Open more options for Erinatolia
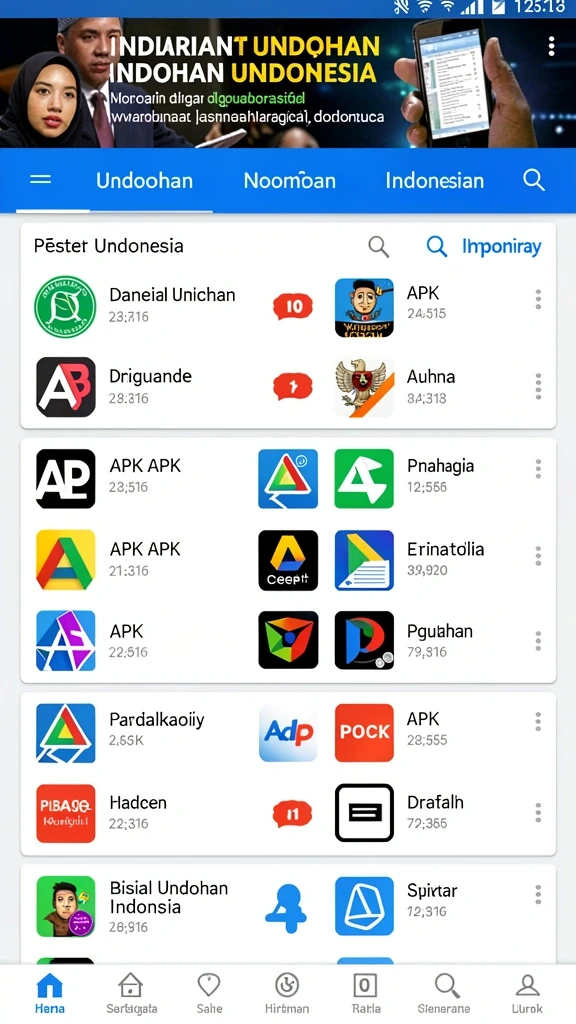 [538, 556]
